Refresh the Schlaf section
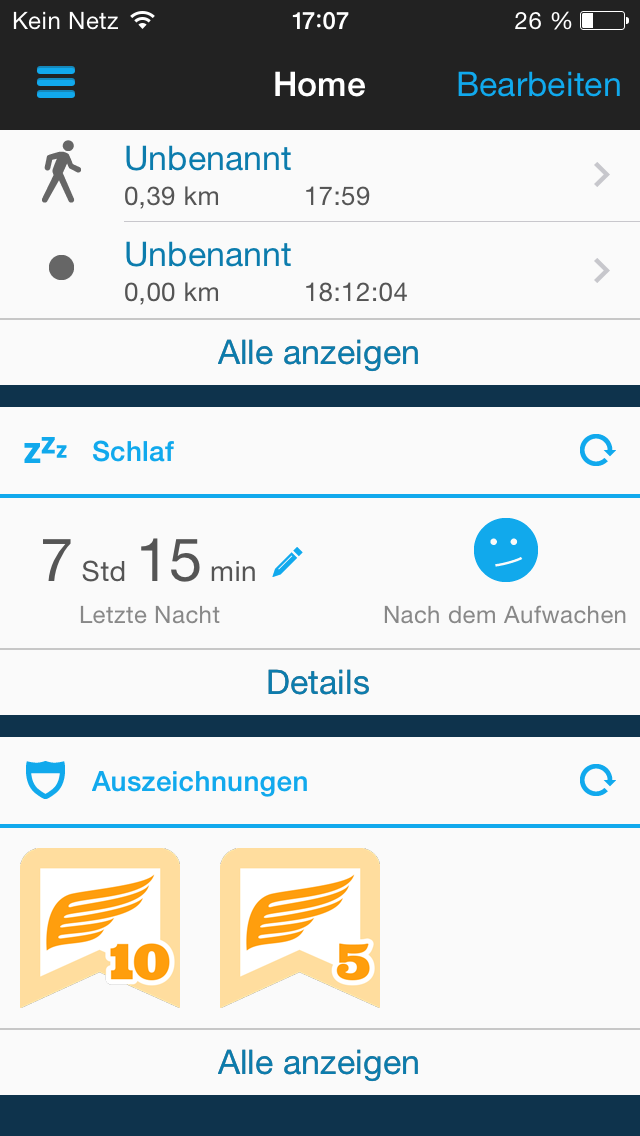 tap(597, 452)
